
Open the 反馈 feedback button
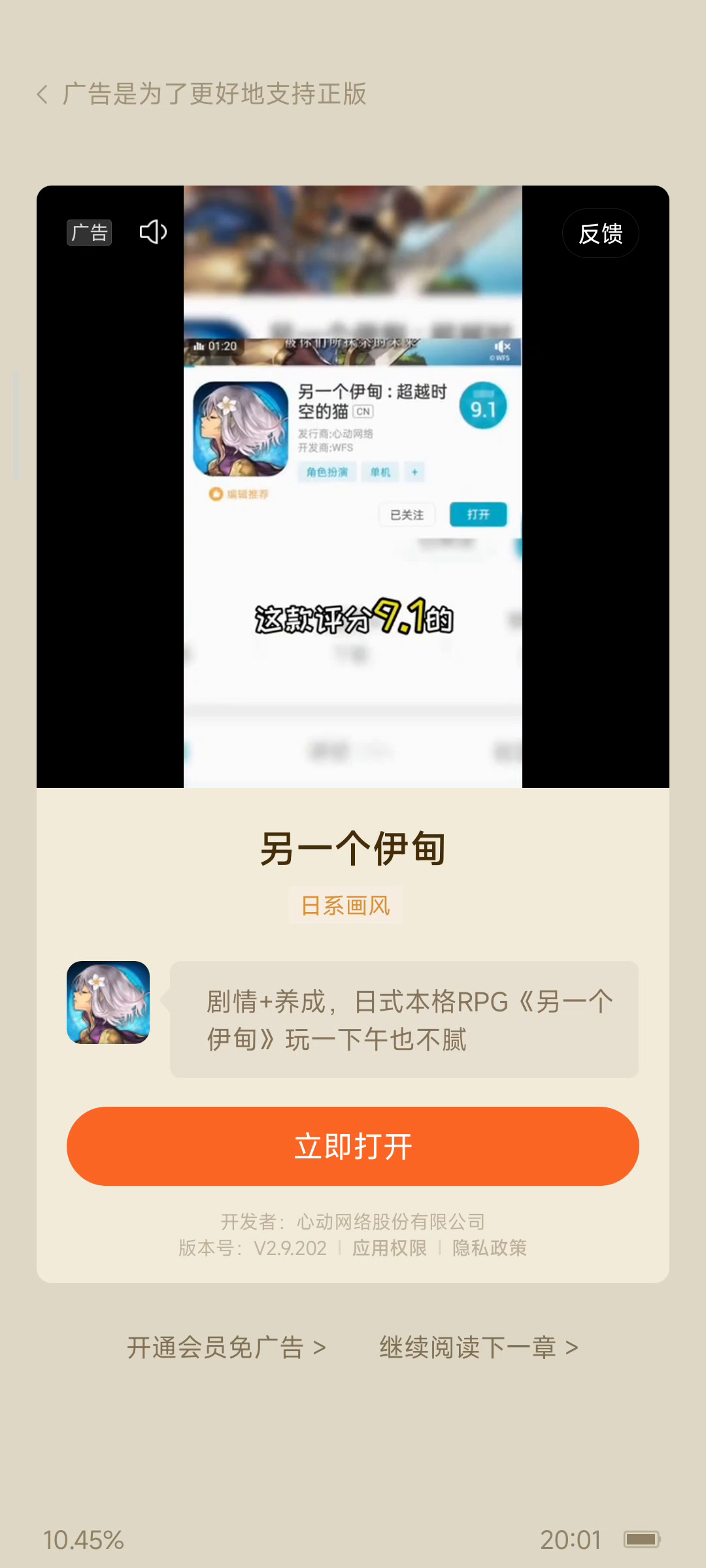(x=600, y=233)
